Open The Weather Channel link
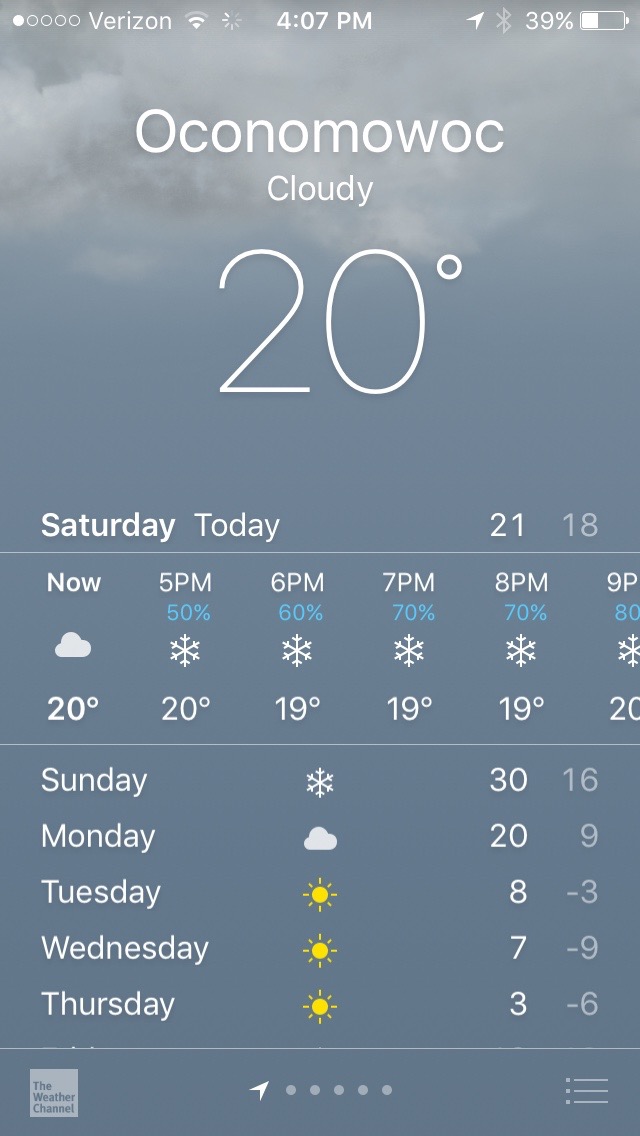Image resolution: width=640 pixels, height=1136 pixels. 53,1092
